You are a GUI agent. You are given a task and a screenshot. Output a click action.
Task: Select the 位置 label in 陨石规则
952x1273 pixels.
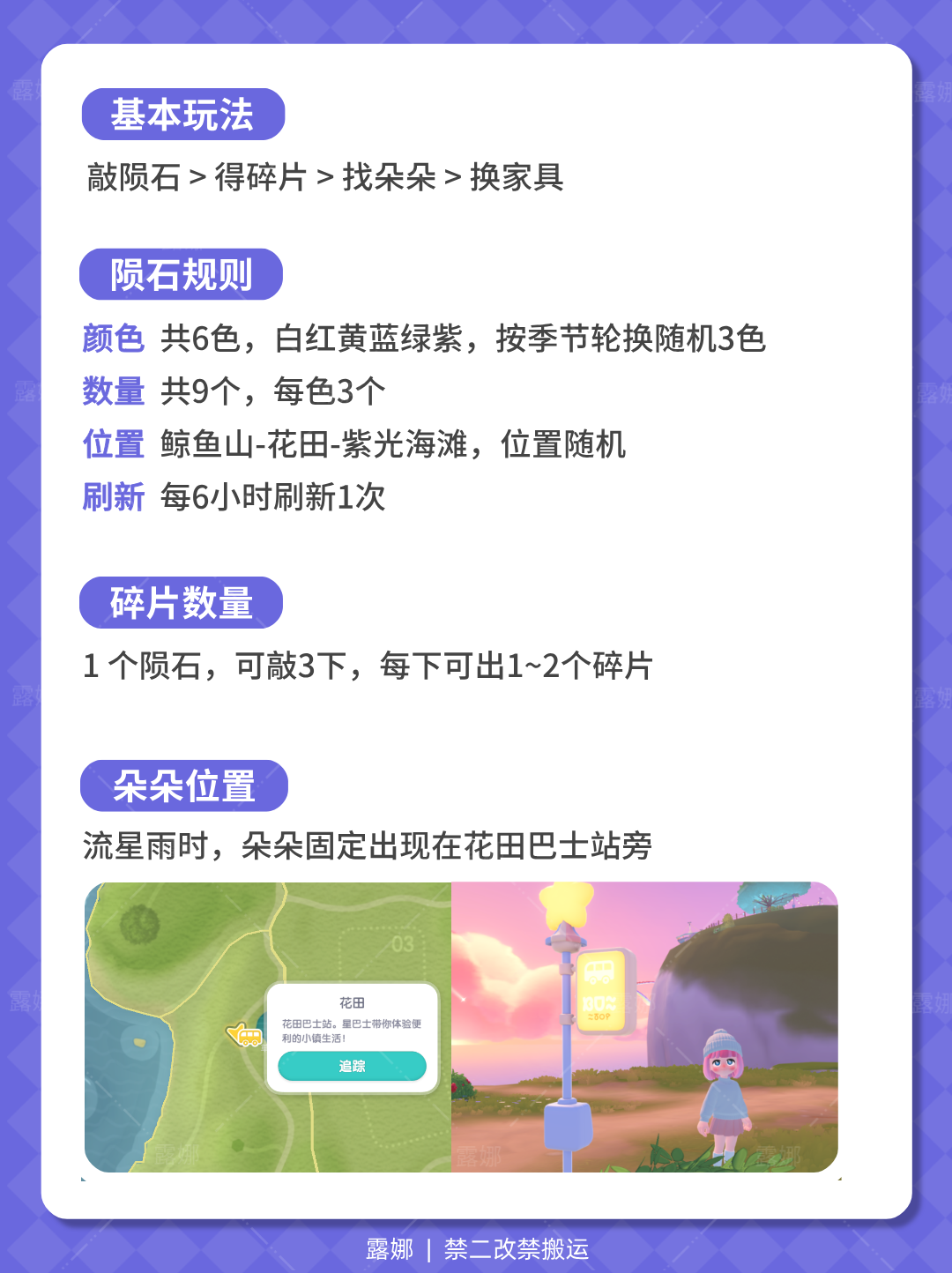coord(114,446)
